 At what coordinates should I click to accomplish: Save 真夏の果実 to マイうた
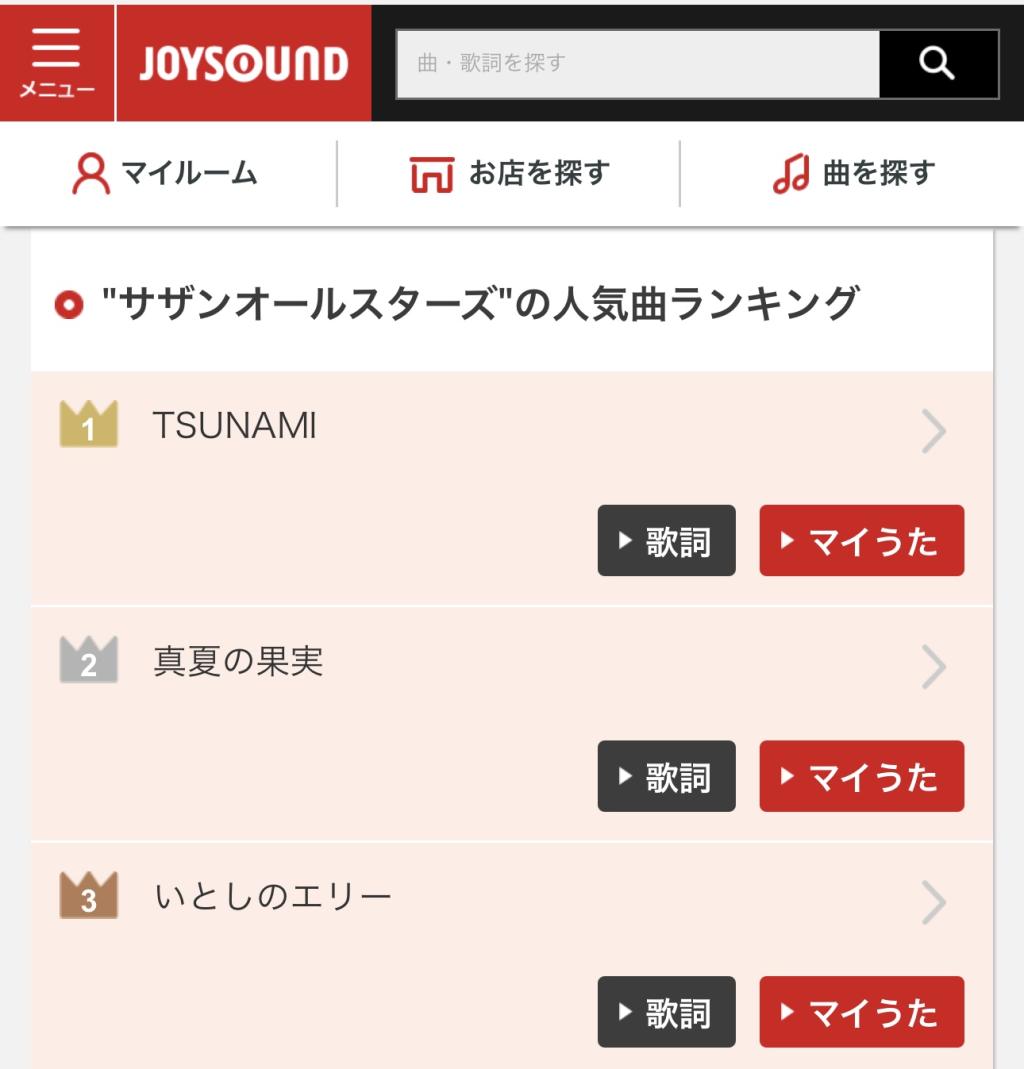[x=861, y=776]
